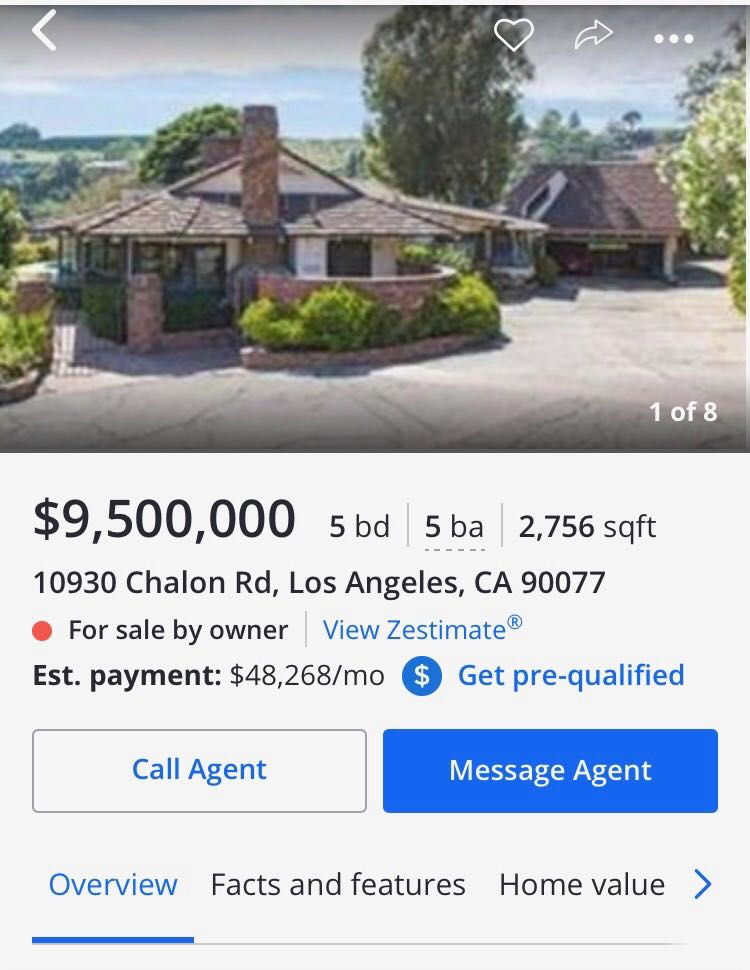View the Zestimate for this home
This screenshot has height=970, width=750.
click(x=422, y=629)
